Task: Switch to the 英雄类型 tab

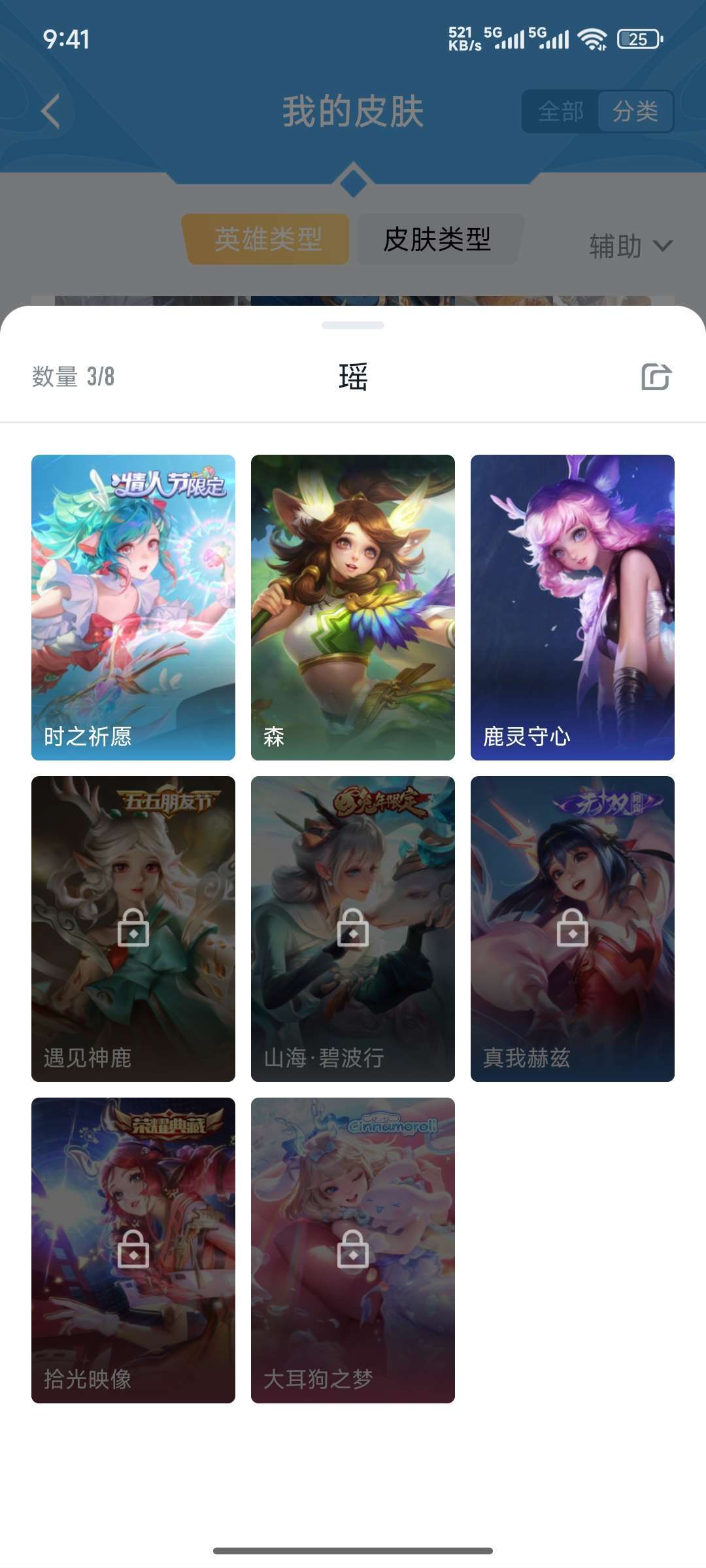Action: tap(268, 239)
